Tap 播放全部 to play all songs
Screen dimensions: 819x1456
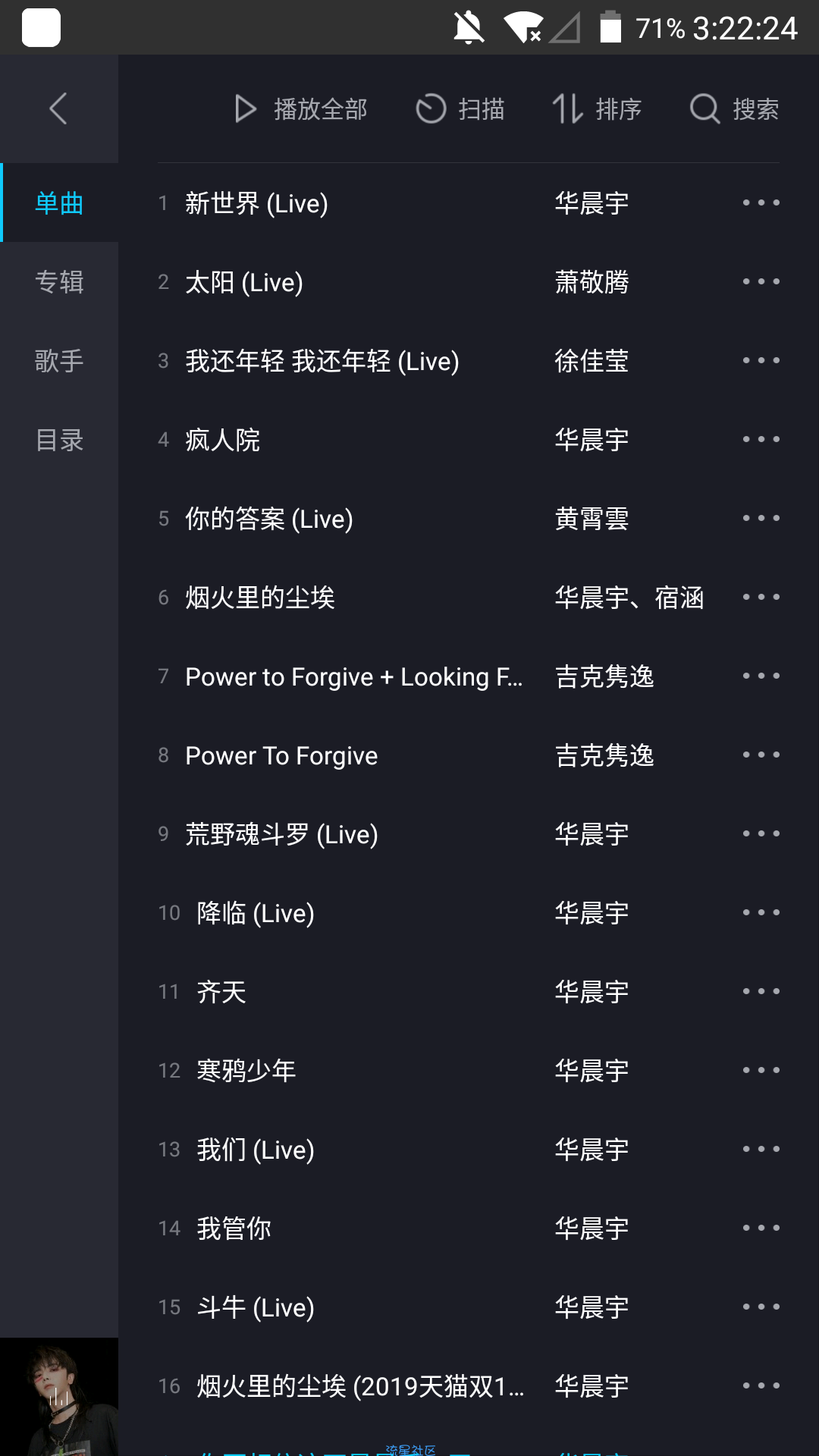pos(301,109)
